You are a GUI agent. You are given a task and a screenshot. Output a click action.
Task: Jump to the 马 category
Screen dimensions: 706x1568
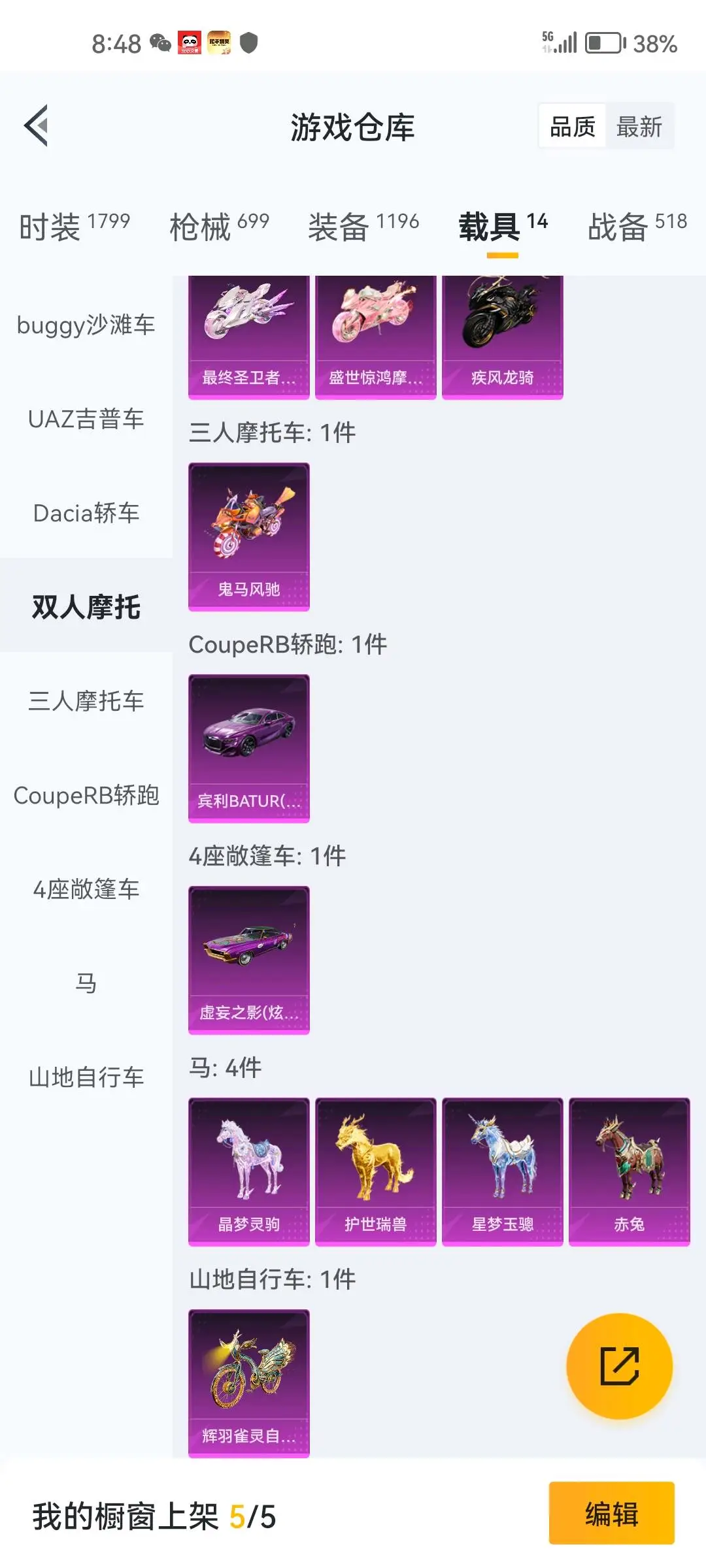pyautogui.click(x=86, y=983)
